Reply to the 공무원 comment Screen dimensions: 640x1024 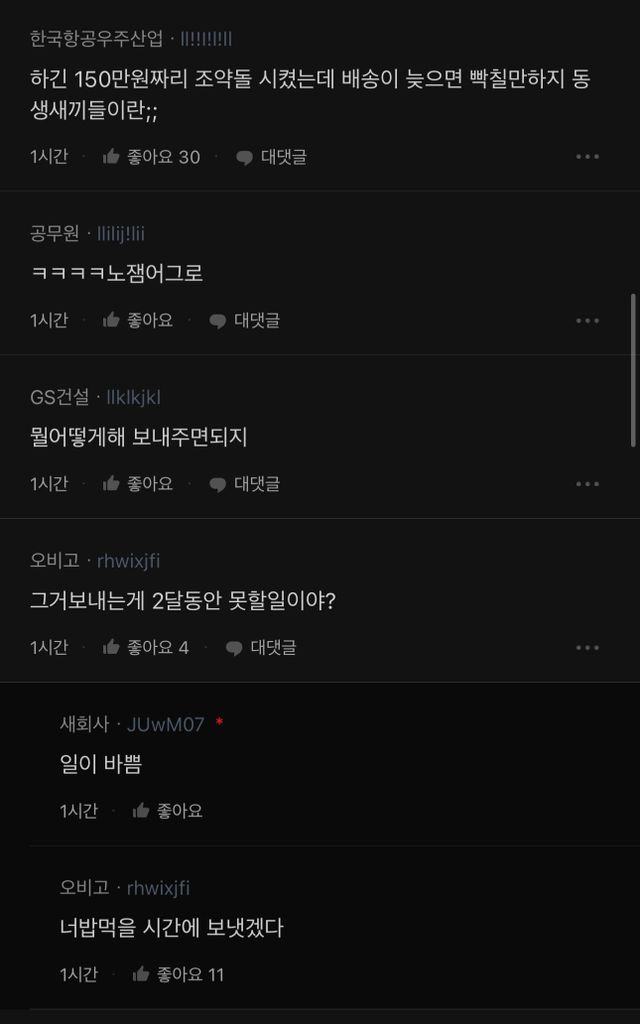[x=244, y=320]
